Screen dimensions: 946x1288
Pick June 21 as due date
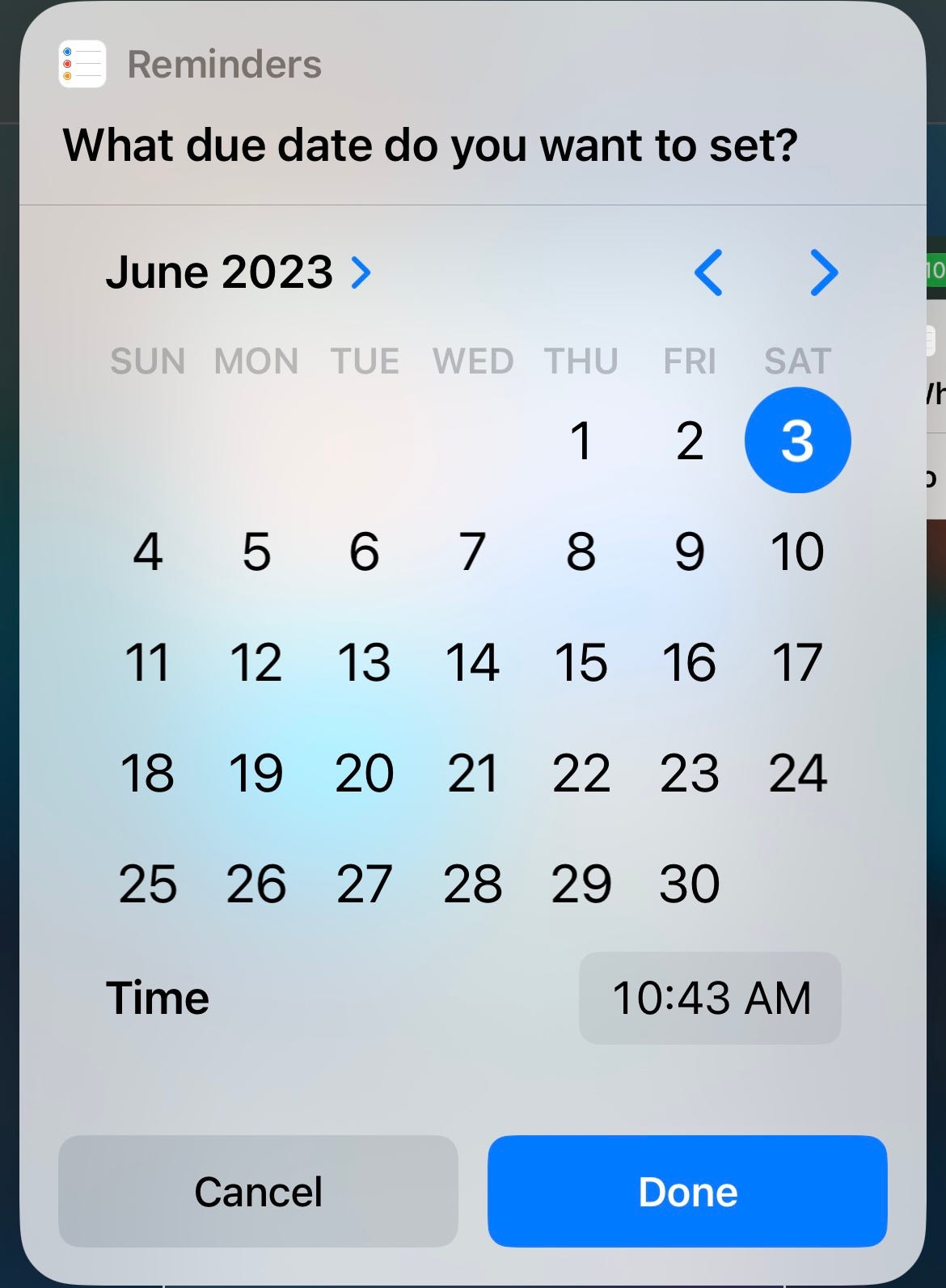(472, 773)
